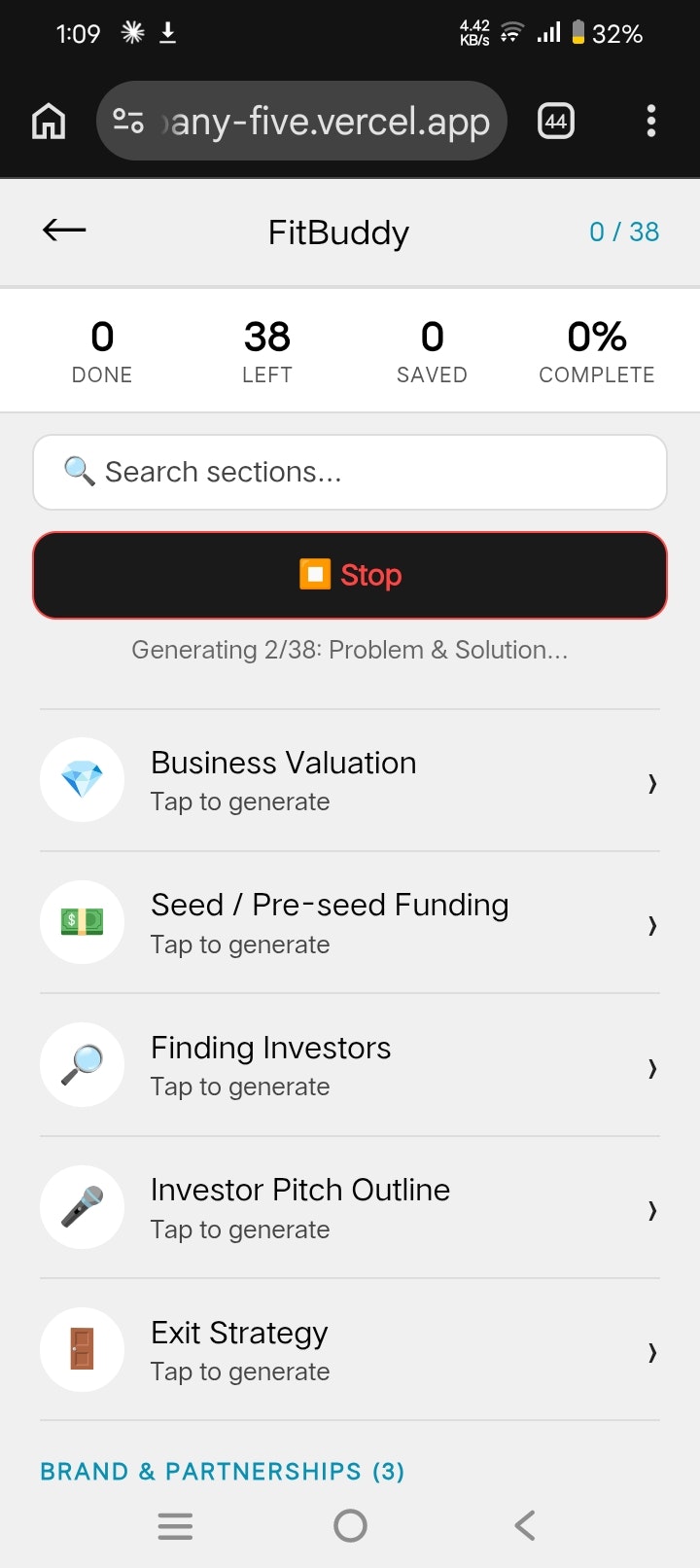700x1568 pixels.
Task: Open the BRAND & PARTNERSHIPS section header
Action: pos(221,1472)
